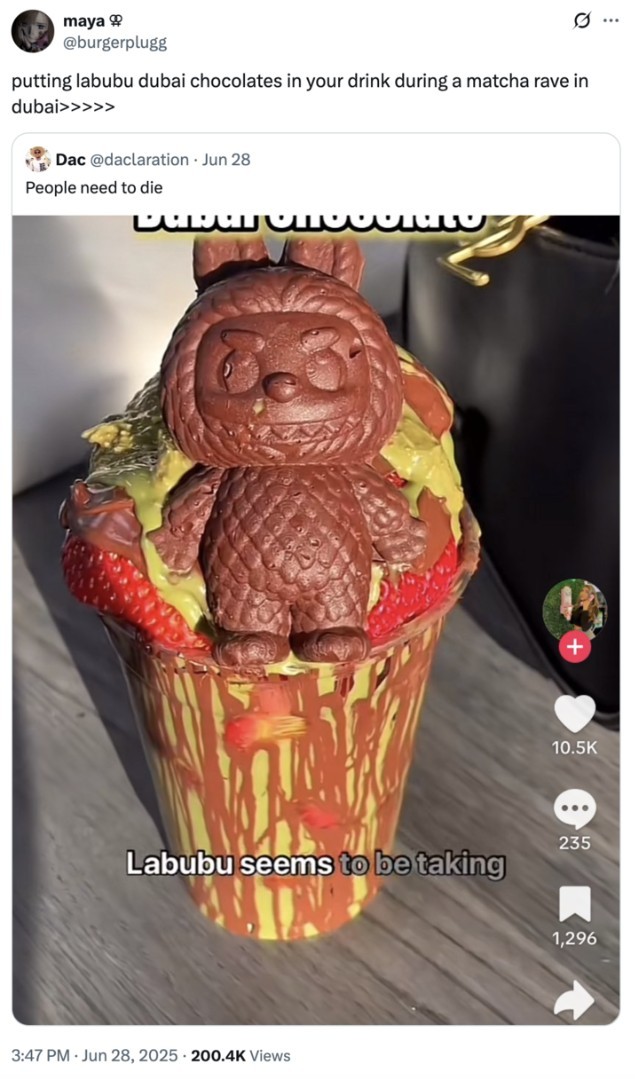Tap the Grok icon on maya's post
The image size is (635, 1080).
click(581, 21)
